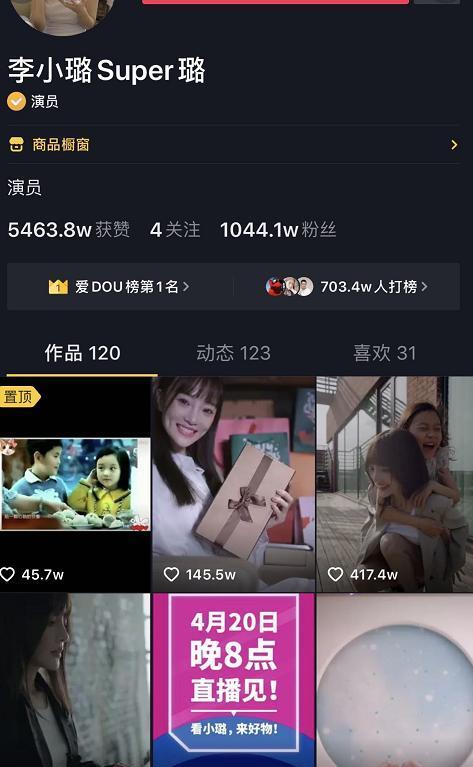Open the gift box video with 145.5w likes
Image resolution: width=473 pixels, height=767 pixels.
pyautogui.click(x=233, y=484)
